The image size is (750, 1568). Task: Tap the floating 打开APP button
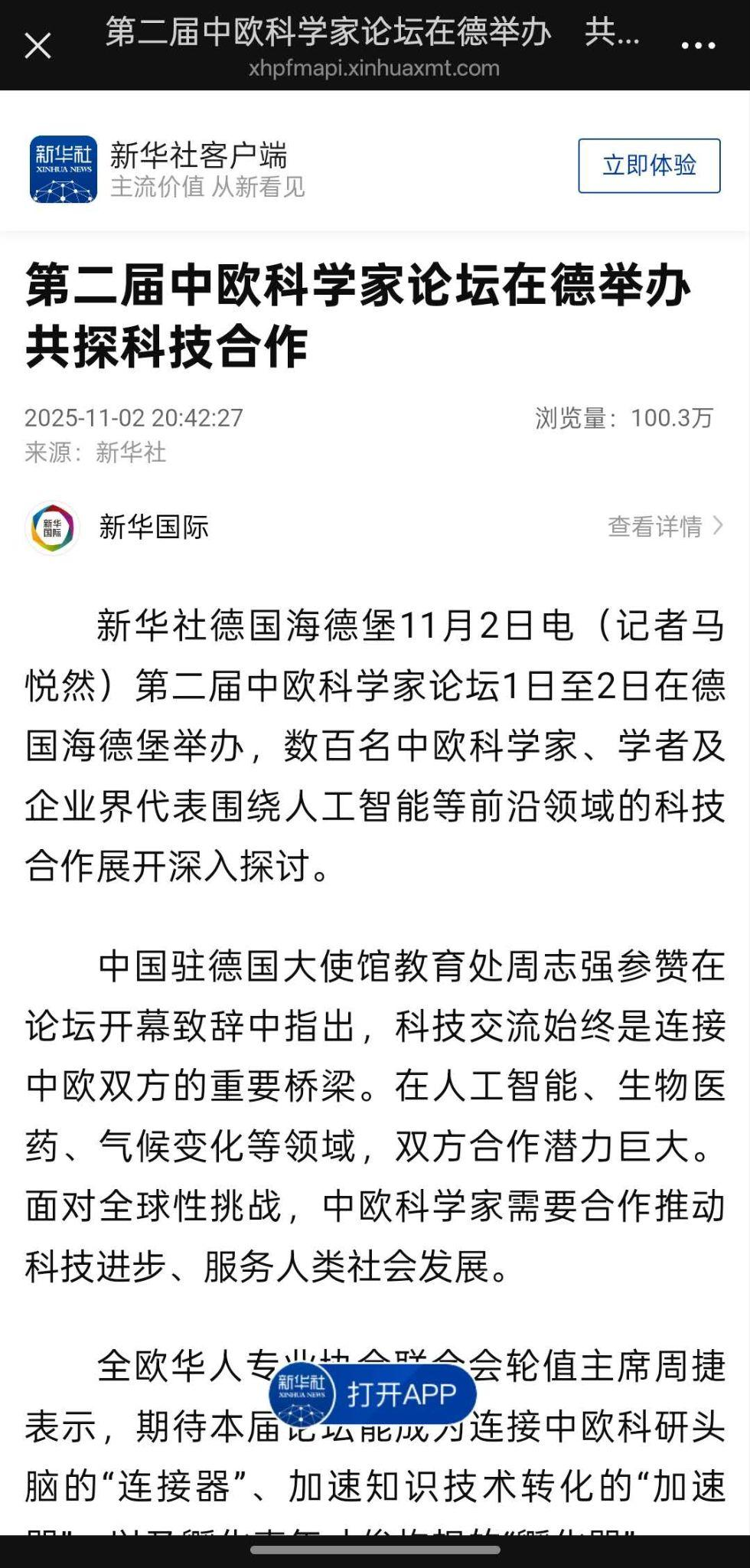(x=373, y=1394)
